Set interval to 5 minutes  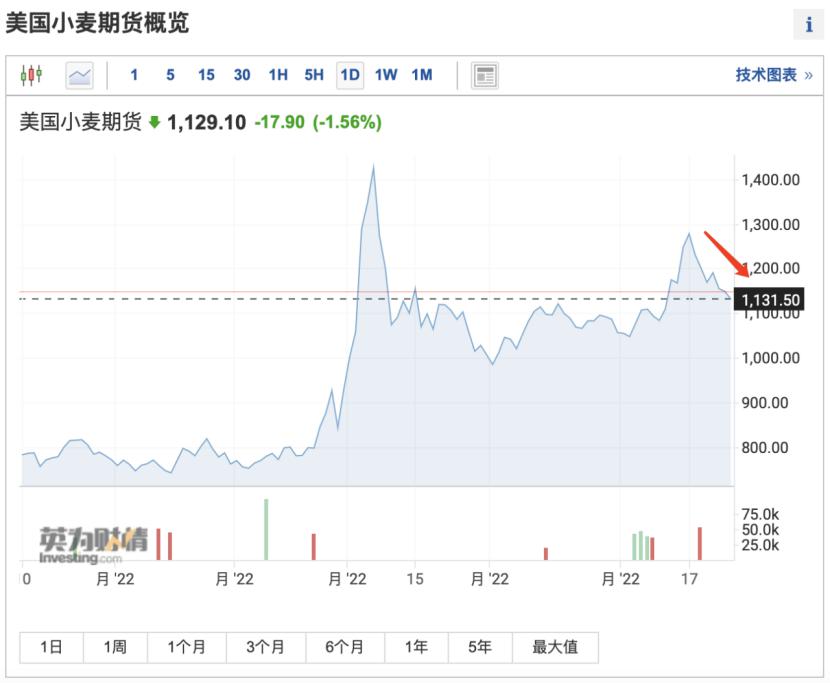(x=170, y=75)
